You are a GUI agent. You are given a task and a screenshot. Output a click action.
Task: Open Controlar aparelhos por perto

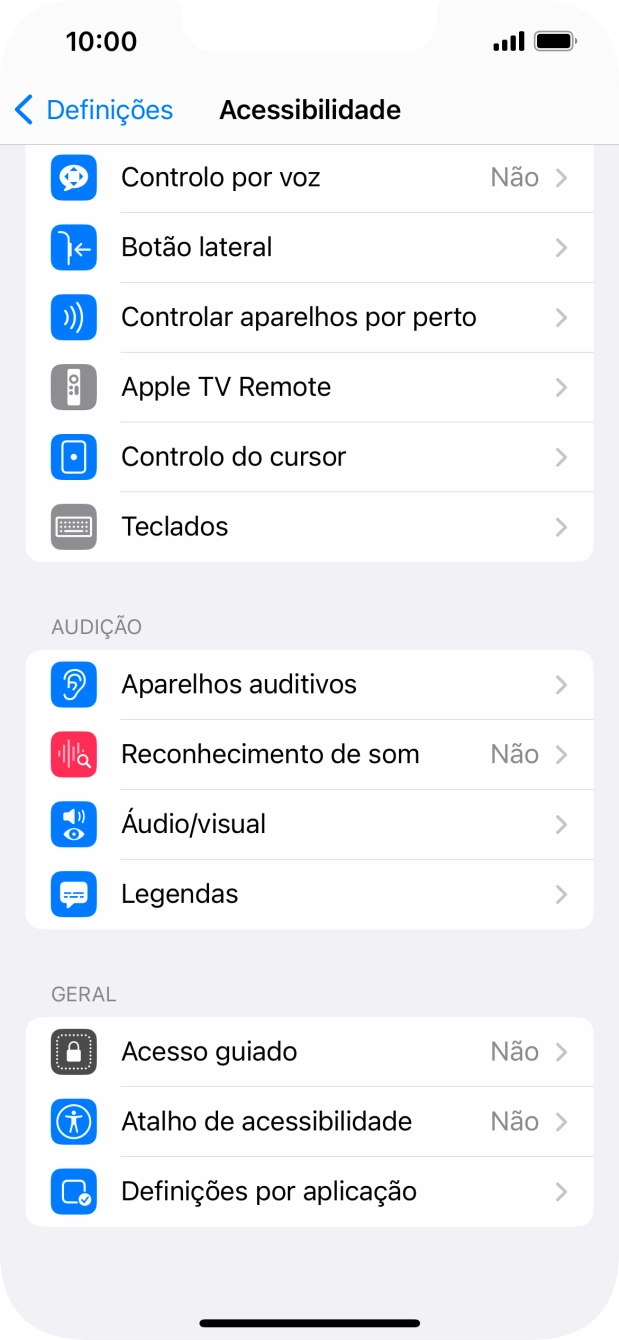[310, 317]
